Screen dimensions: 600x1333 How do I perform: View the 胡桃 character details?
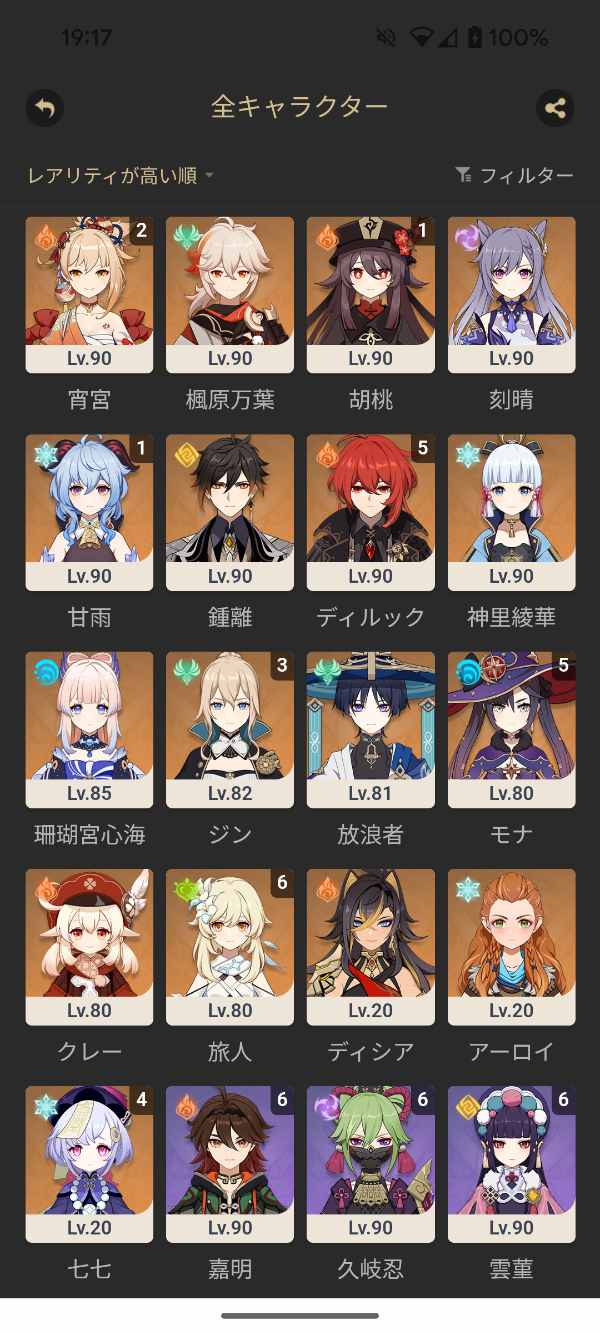[x=371, y=295]
